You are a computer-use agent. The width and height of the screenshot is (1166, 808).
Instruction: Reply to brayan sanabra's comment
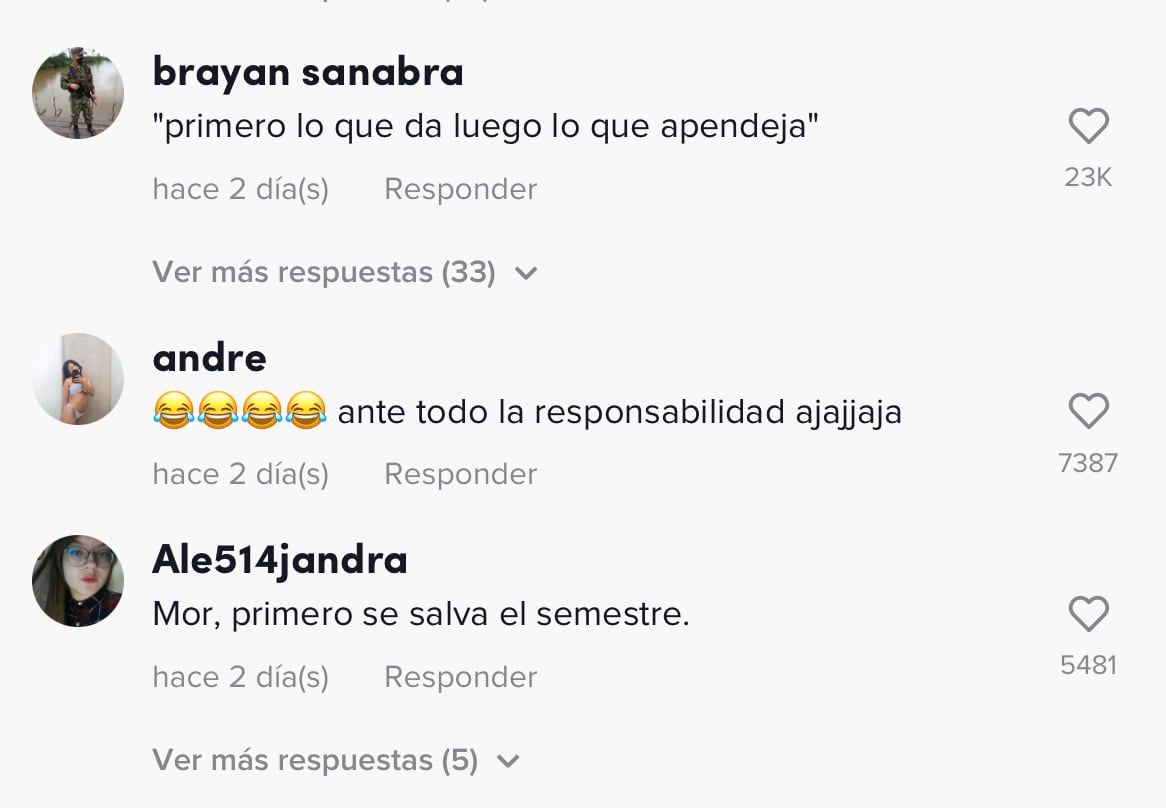460,189
